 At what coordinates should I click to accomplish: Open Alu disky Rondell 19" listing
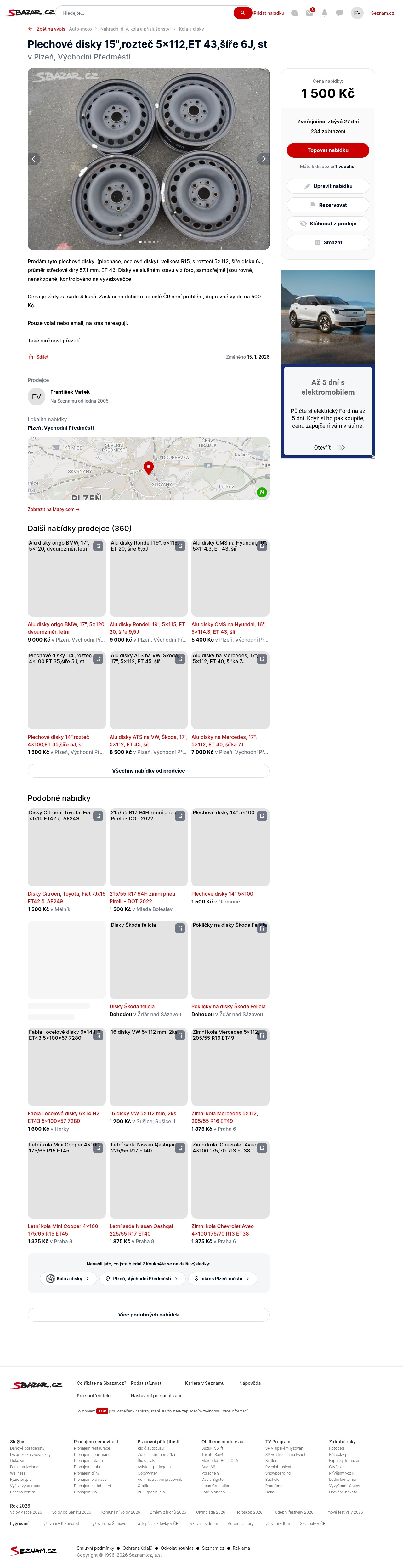(148, 628)
